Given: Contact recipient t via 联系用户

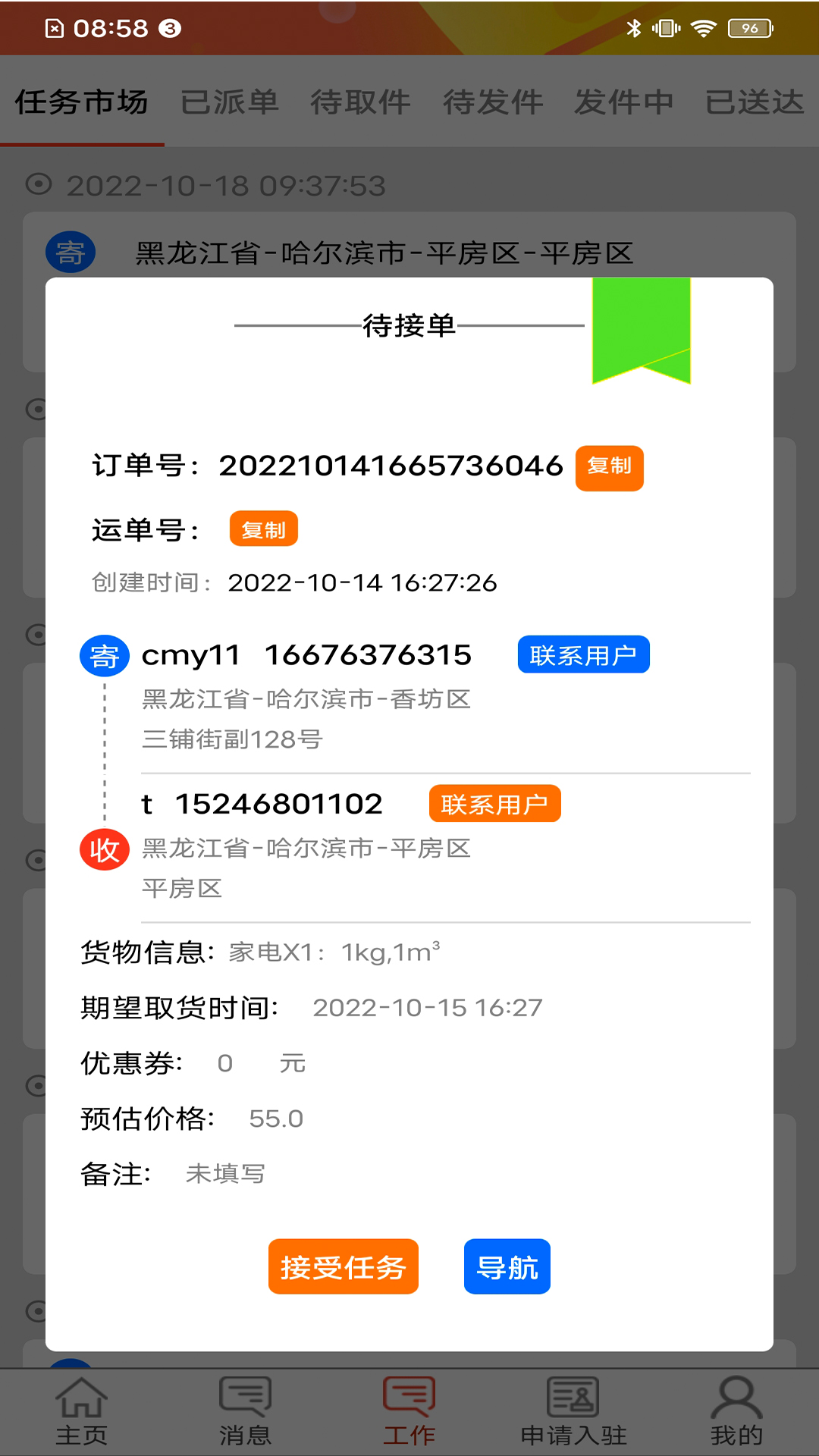Looking at the screenshot, I should [x=494, y=804].
